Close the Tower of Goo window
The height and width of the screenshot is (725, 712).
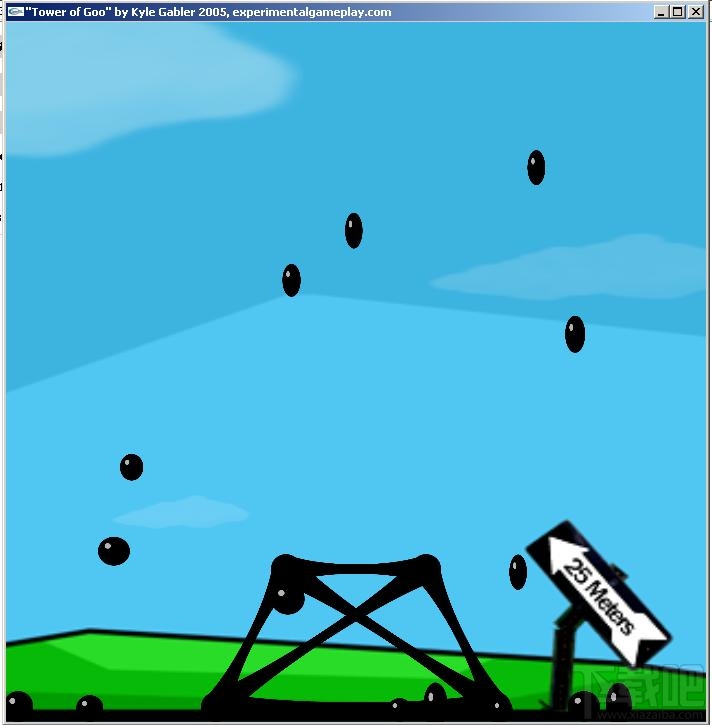[694, 12]
